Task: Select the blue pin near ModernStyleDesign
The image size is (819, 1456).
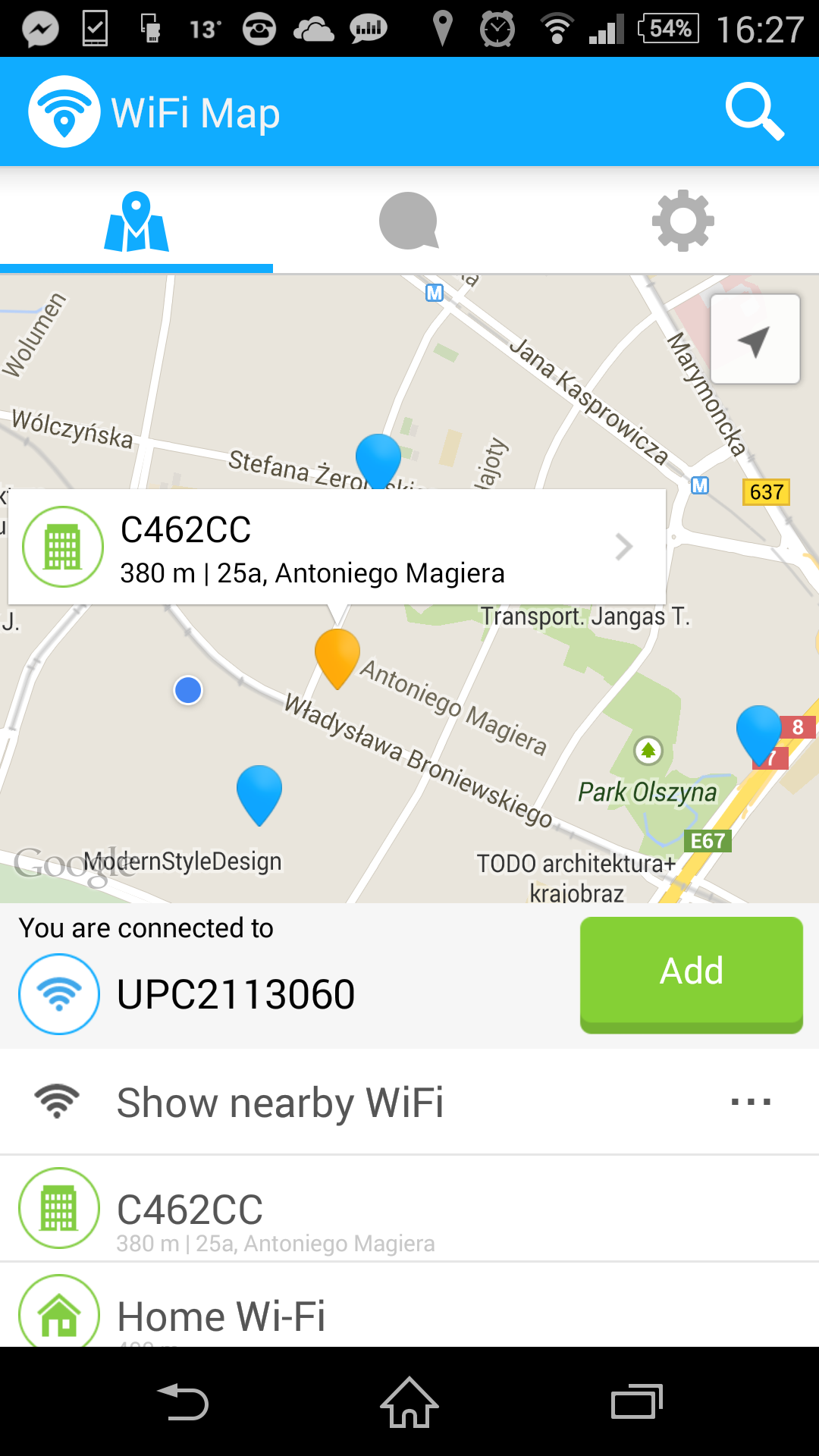Action: click(259, 790)
